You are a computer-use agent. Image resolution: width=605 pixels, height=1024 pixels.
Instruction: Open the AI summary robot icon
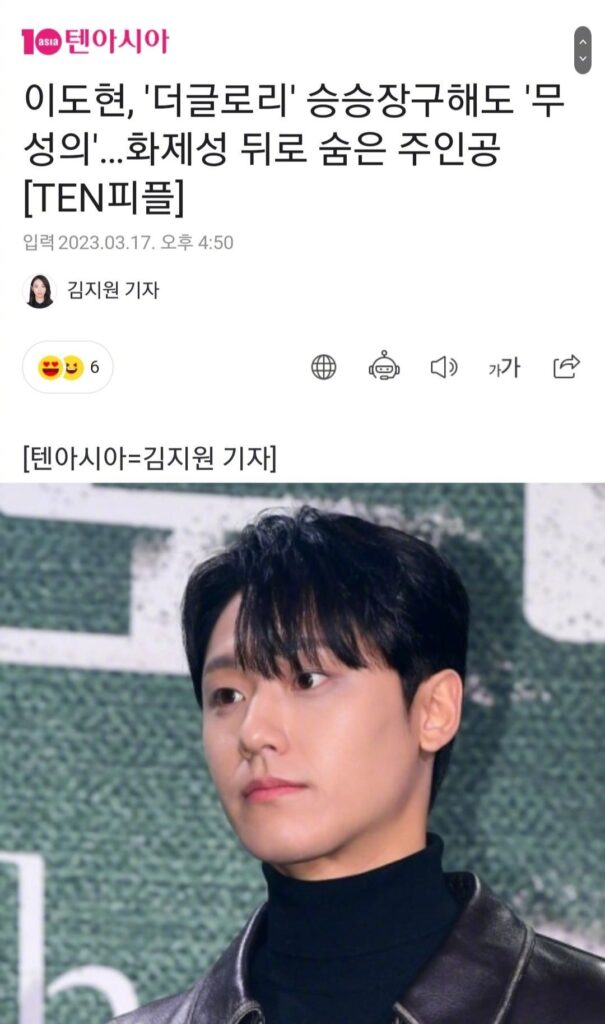tap(384, 366)
